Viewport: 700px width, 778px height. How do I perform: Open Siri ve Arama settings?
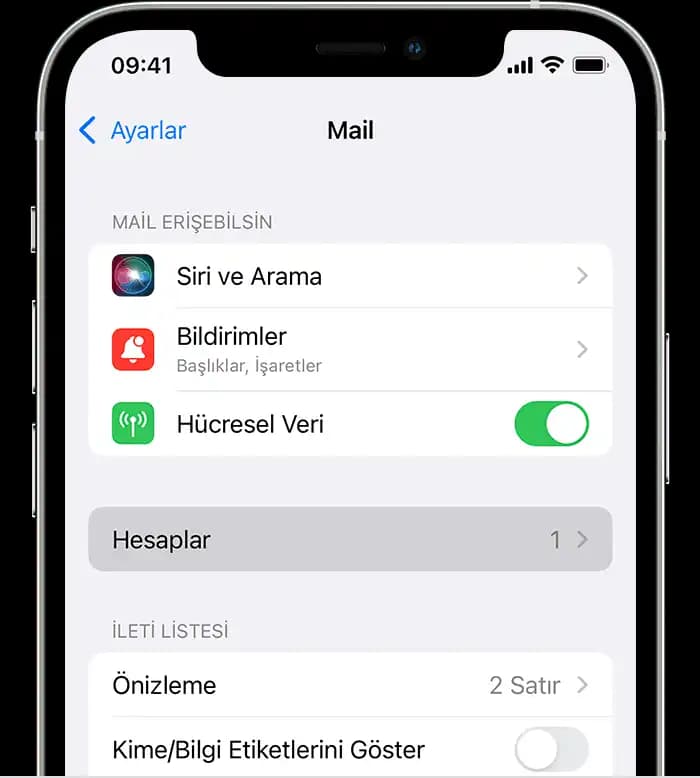(x=350, y=276)
